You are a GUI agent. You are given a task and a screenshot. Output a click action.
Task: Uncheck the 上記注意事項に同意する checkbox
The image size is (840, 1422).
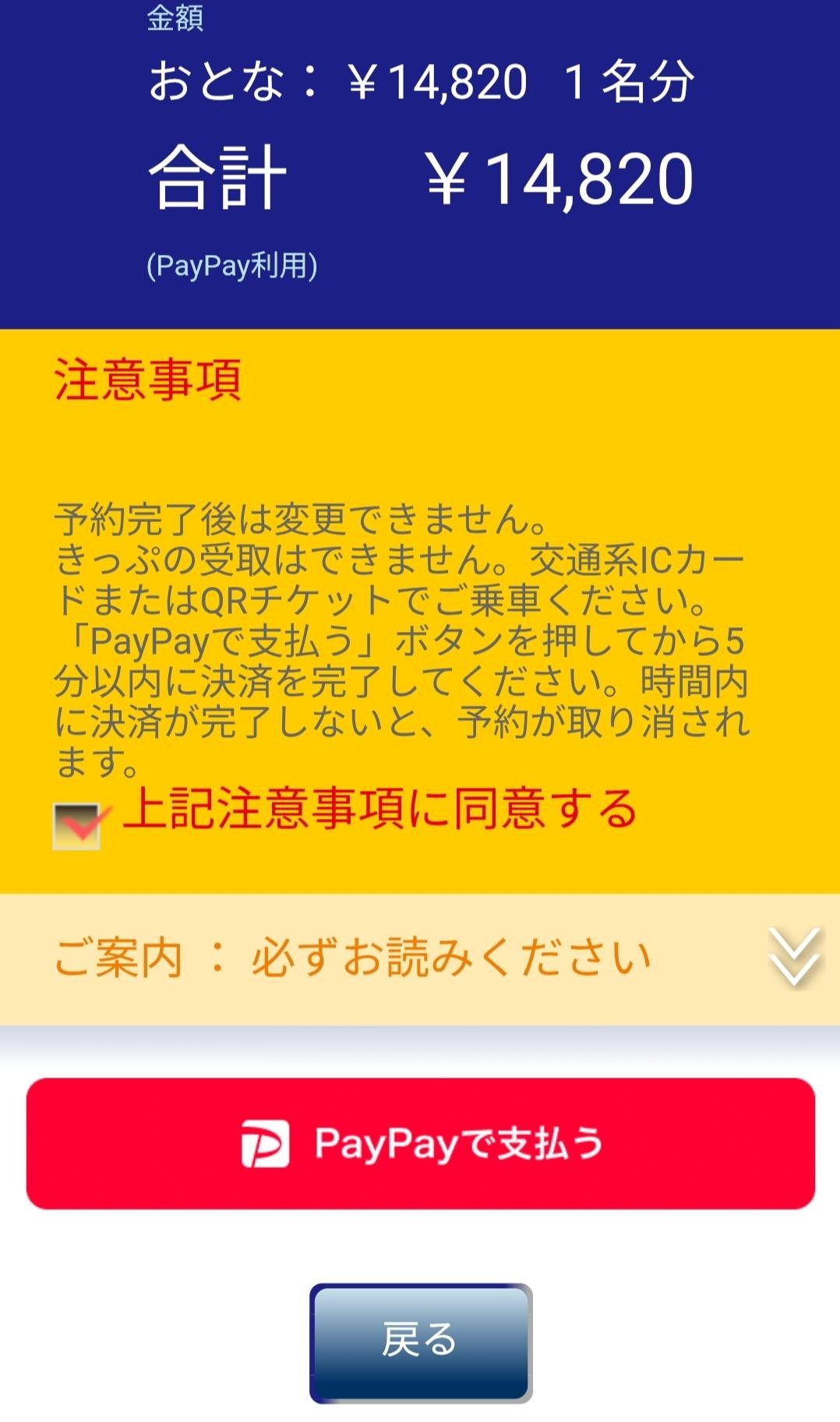point(76,825)
